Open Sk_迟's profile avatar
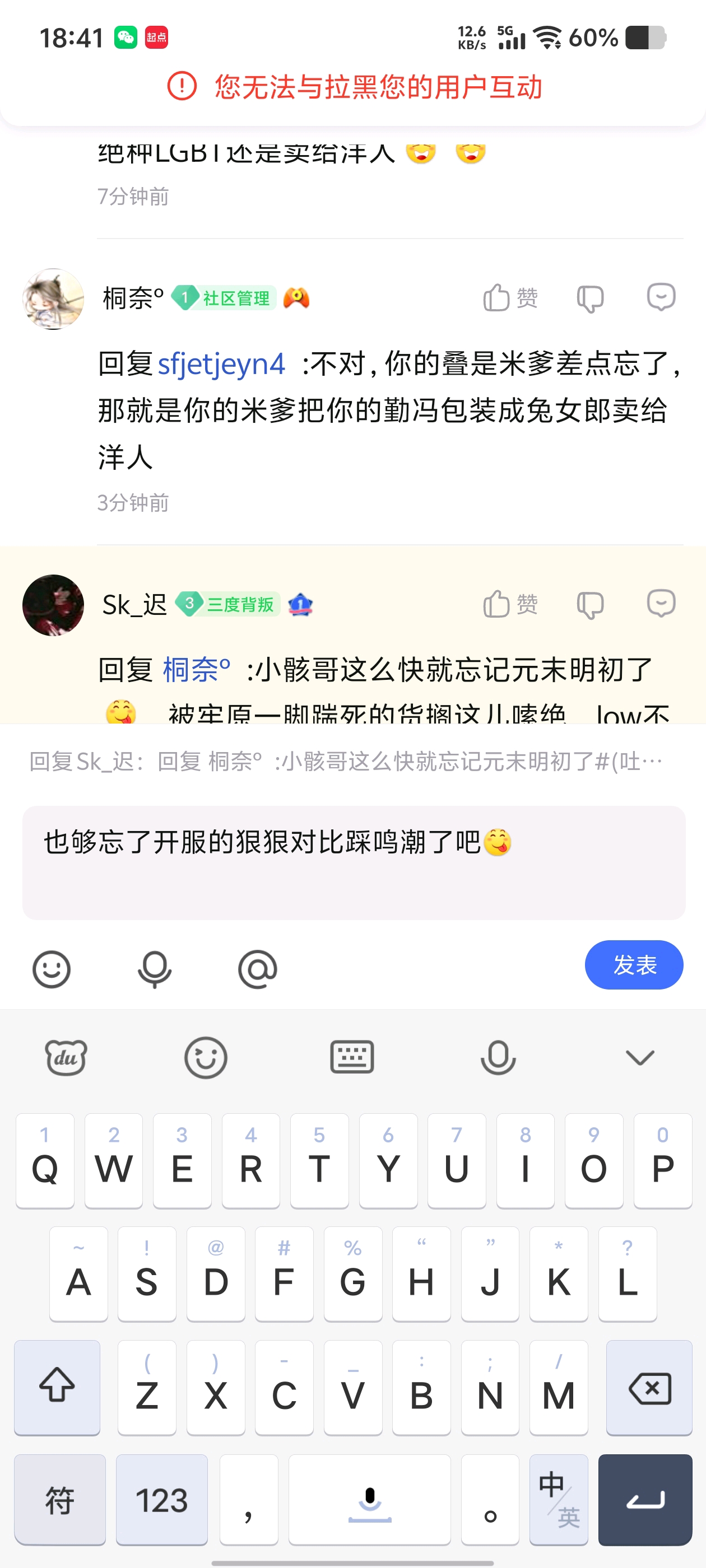Viewport: 706px width, 1568px height. tap(53, 605)
